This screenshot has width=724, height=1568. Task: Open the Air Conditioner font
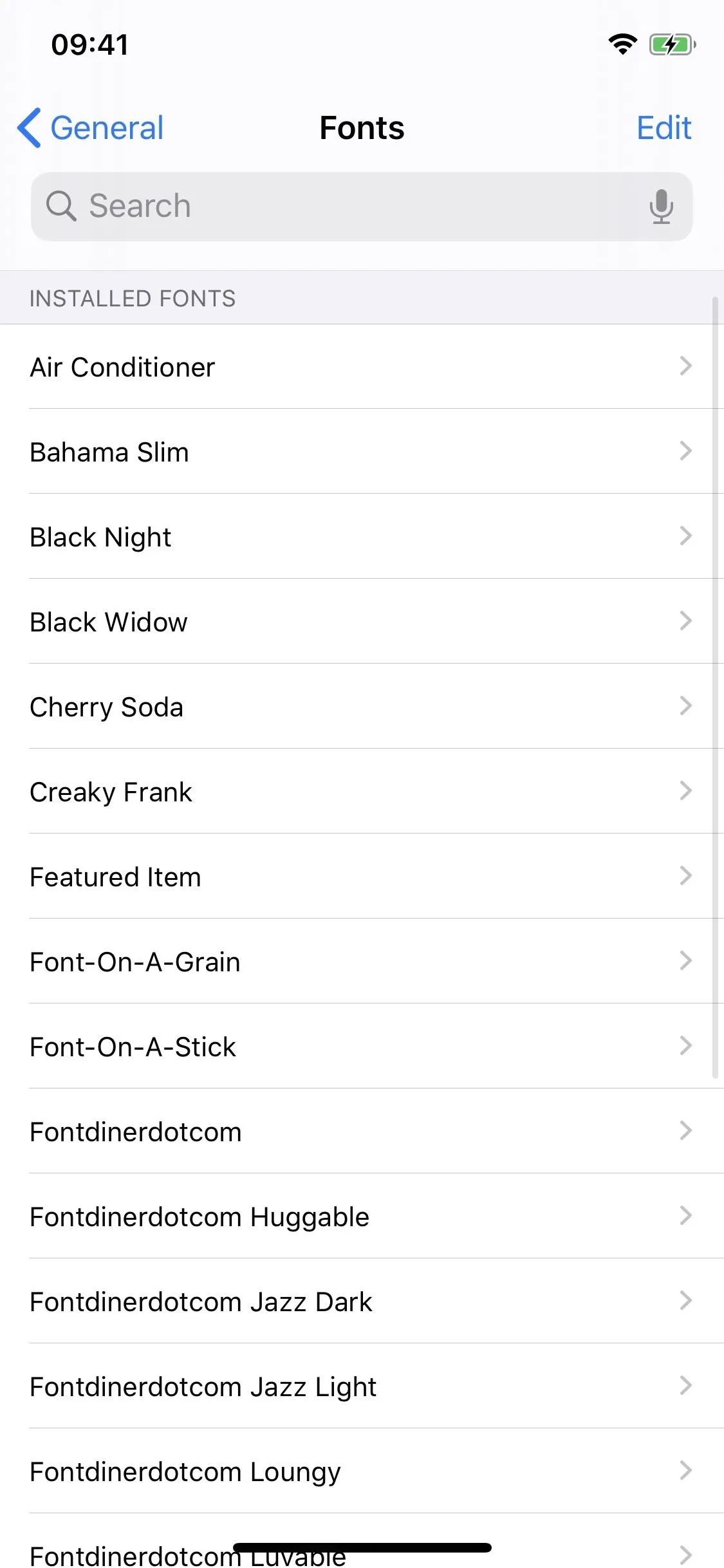click(x=362, y=366)
